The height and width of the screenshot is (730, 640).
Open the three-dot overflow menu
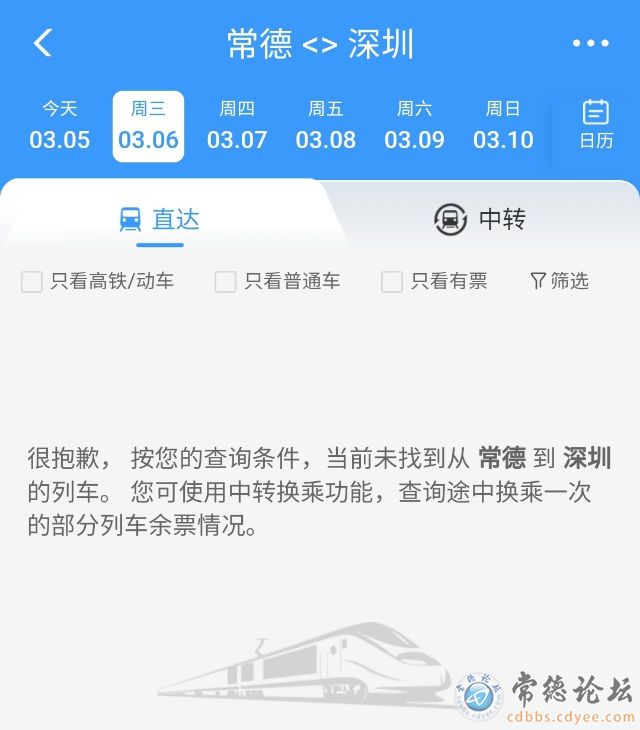(590, 44)
